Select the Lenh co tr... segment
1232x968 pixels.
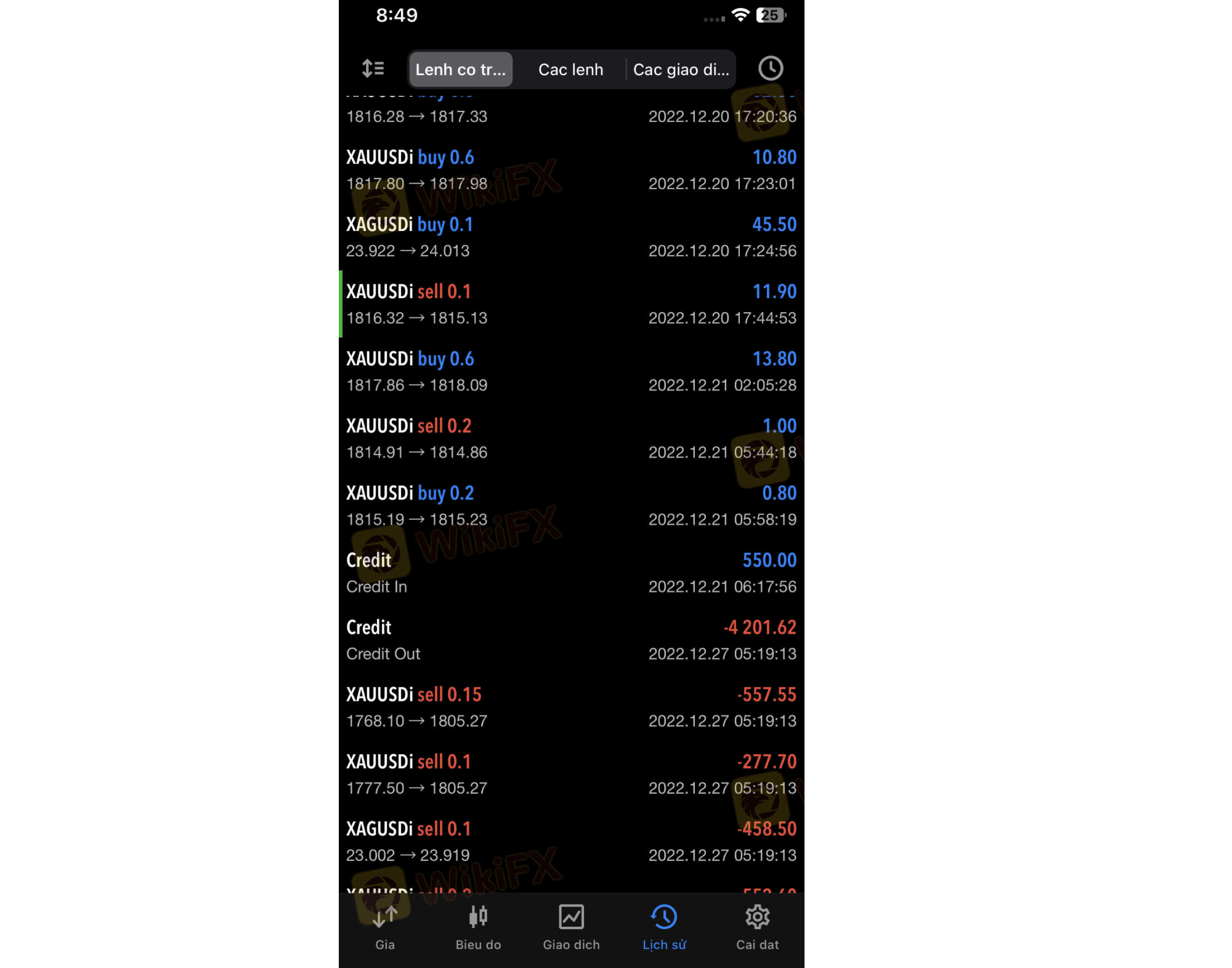[x=460, y=70]
